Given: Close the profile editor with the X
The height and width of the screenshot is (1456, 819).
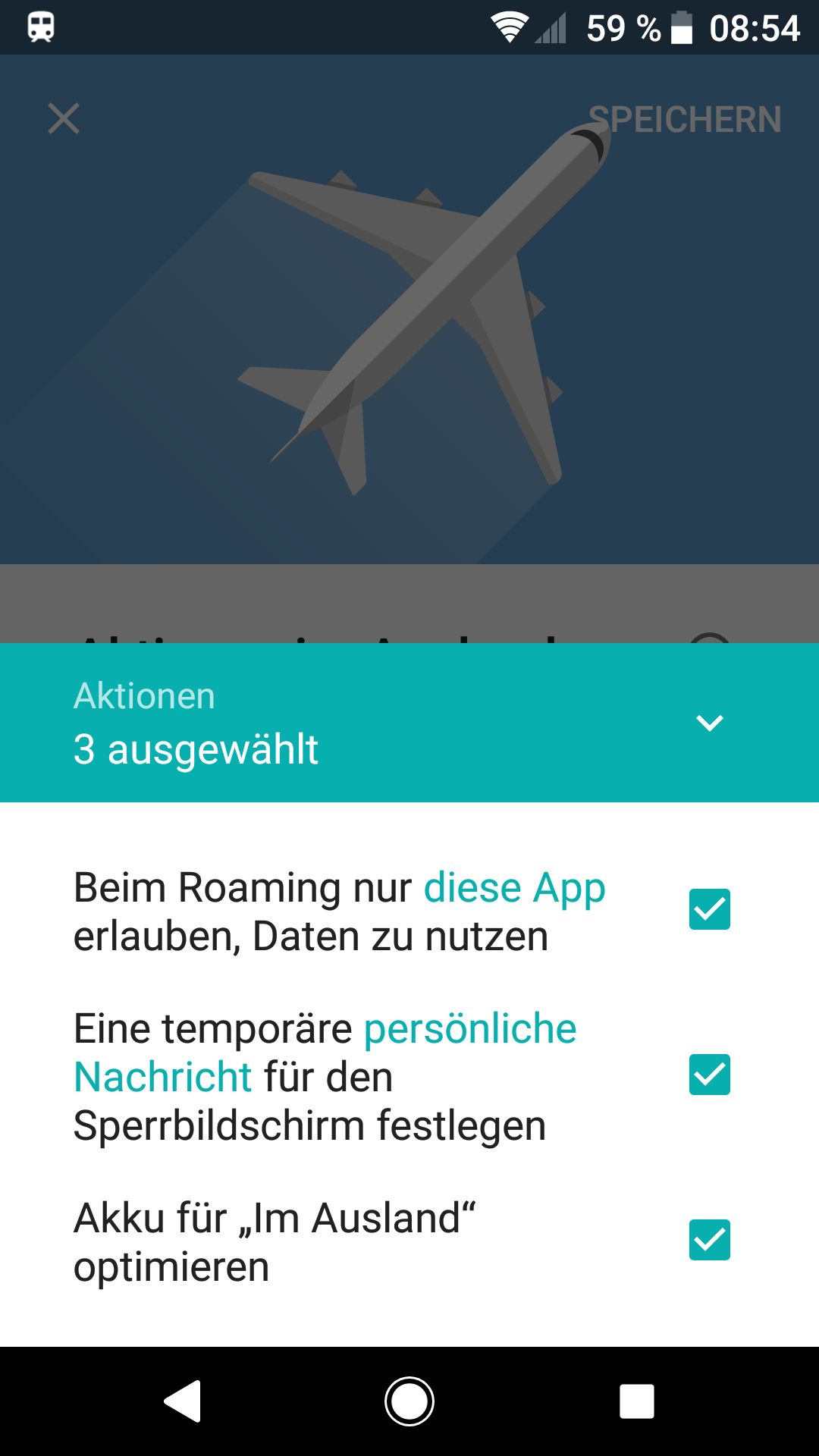Looking at the screenshot, I should [64, 119].
